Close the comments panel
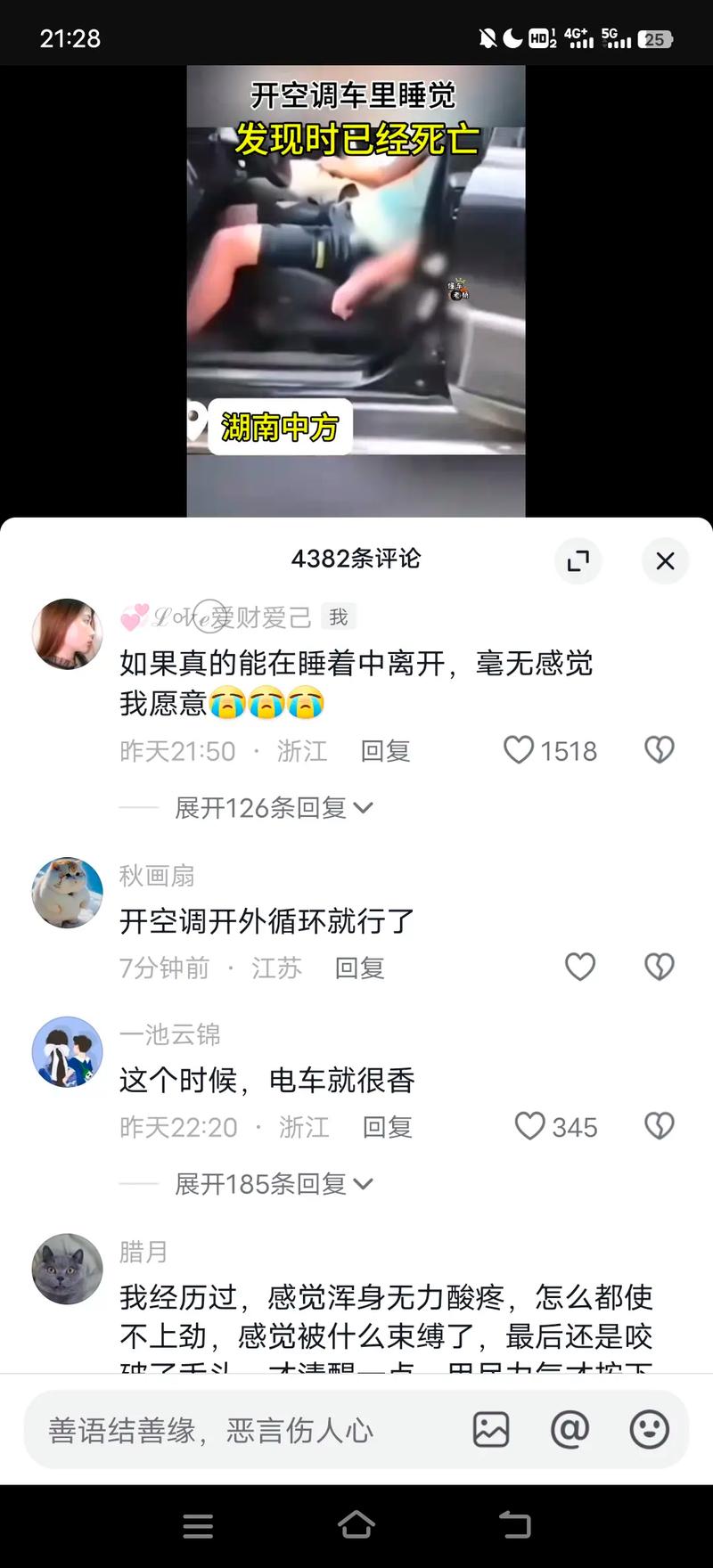The height and width of the screenshot is (1568, 713). tap(665, 561)
